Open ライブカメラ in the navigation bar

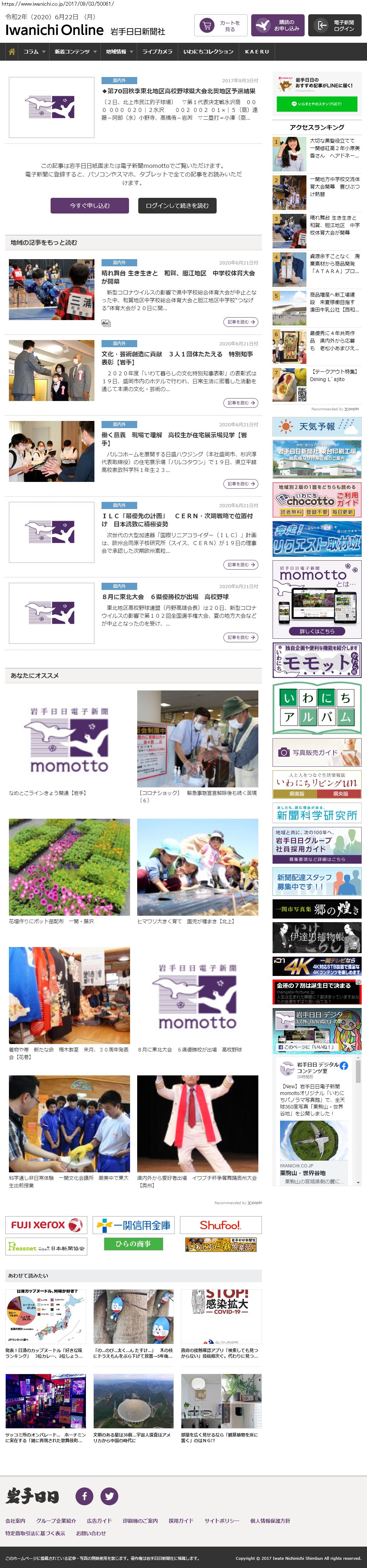157,52
